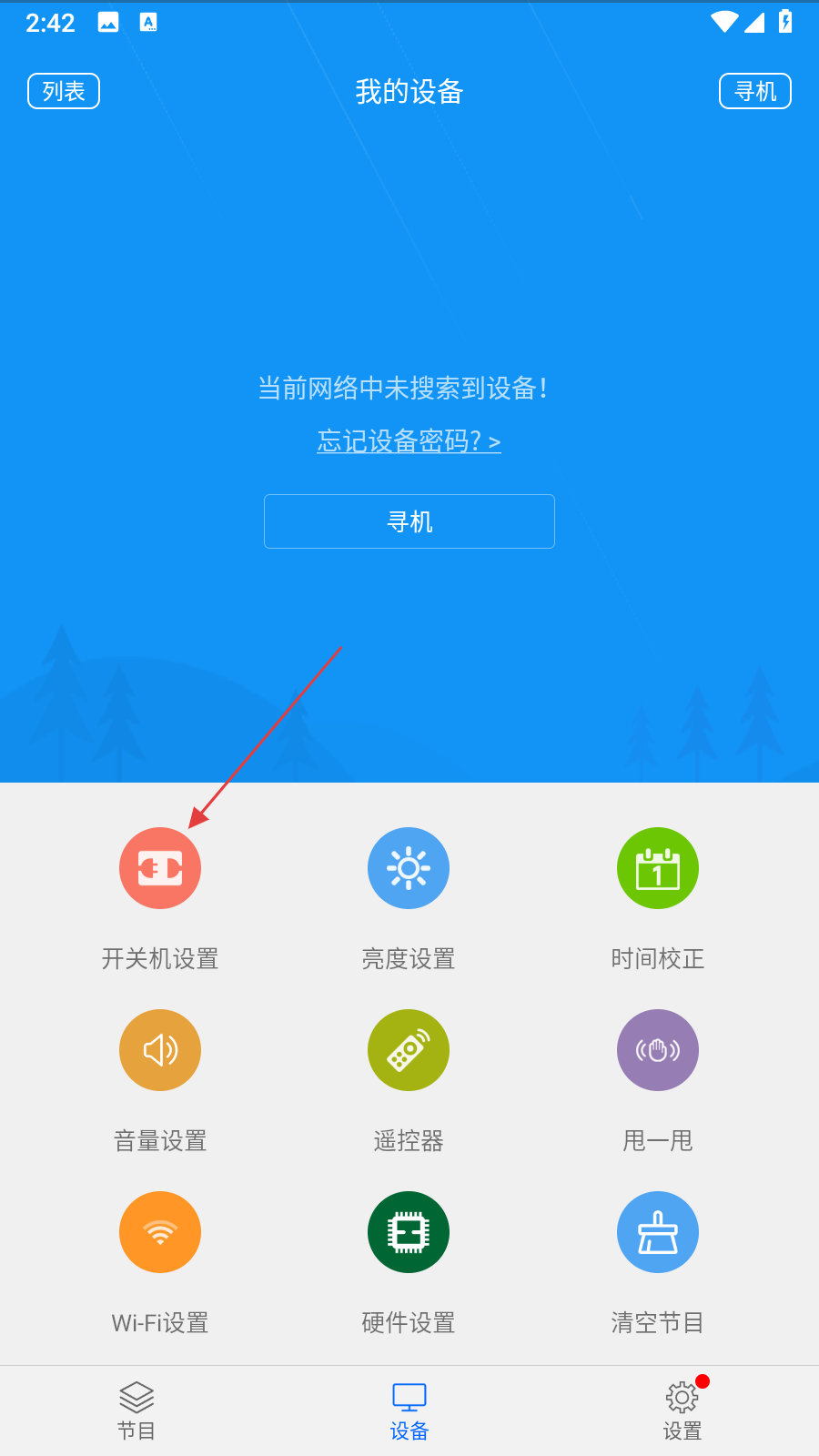Viewport: 819px width, 1456px height.
Task: Switch to the 设置 tab
Action: [x=682, y=1410]
